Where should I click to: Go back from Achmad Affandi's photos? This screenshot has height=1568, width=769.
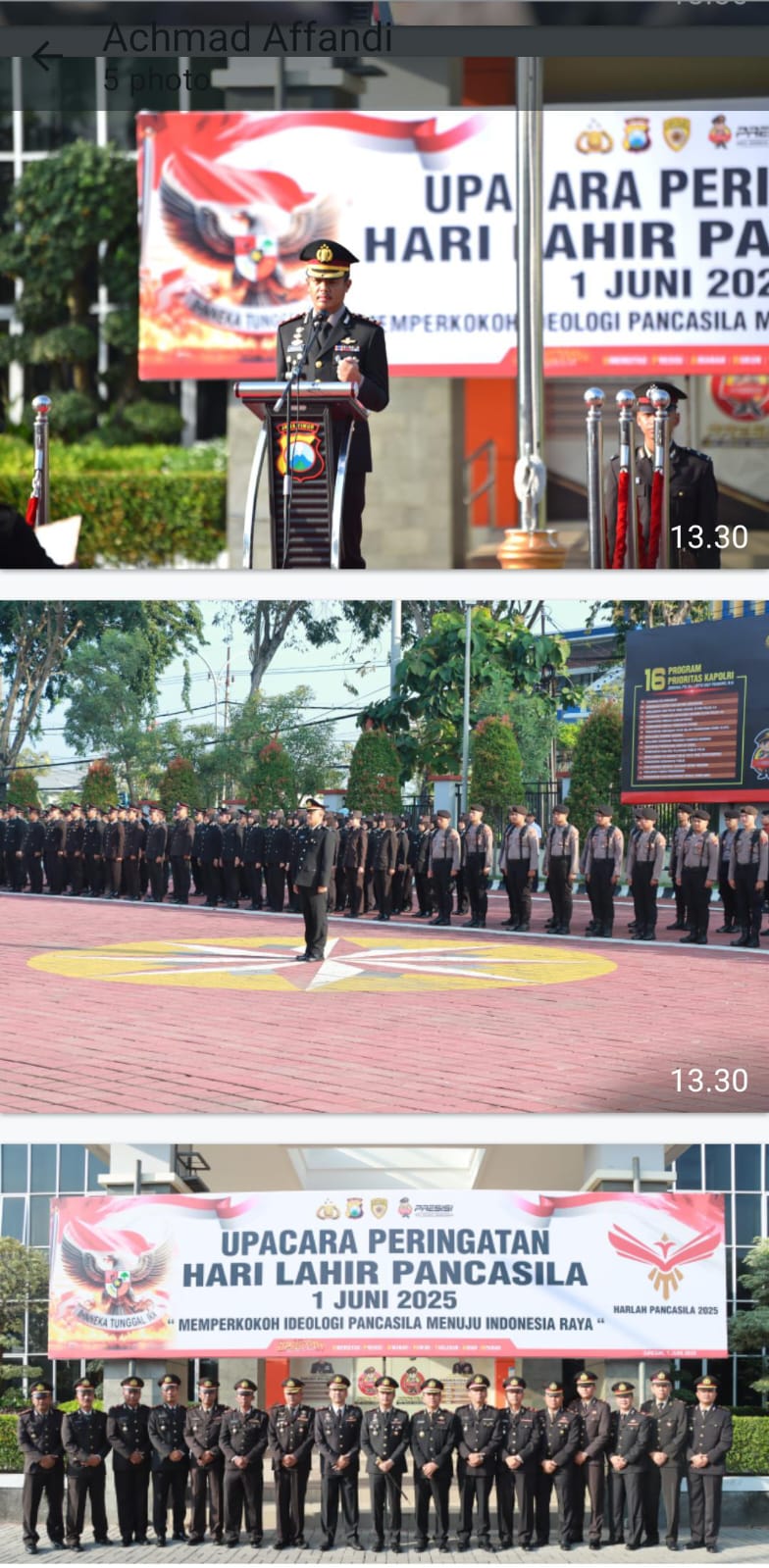45,57
